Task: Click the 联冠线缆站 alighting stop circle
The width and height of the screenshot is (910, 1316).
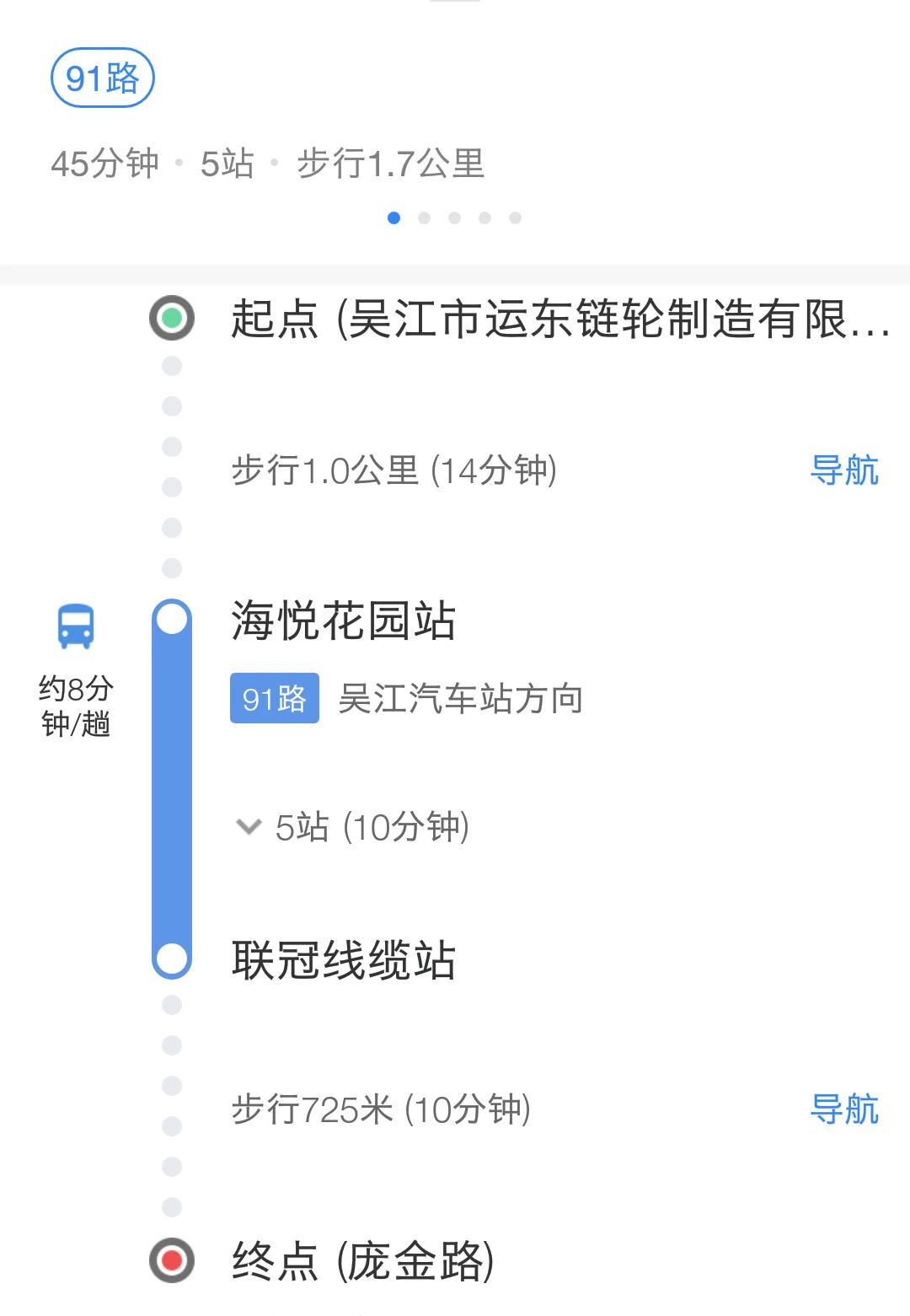Action: click(x=171, y=959)
